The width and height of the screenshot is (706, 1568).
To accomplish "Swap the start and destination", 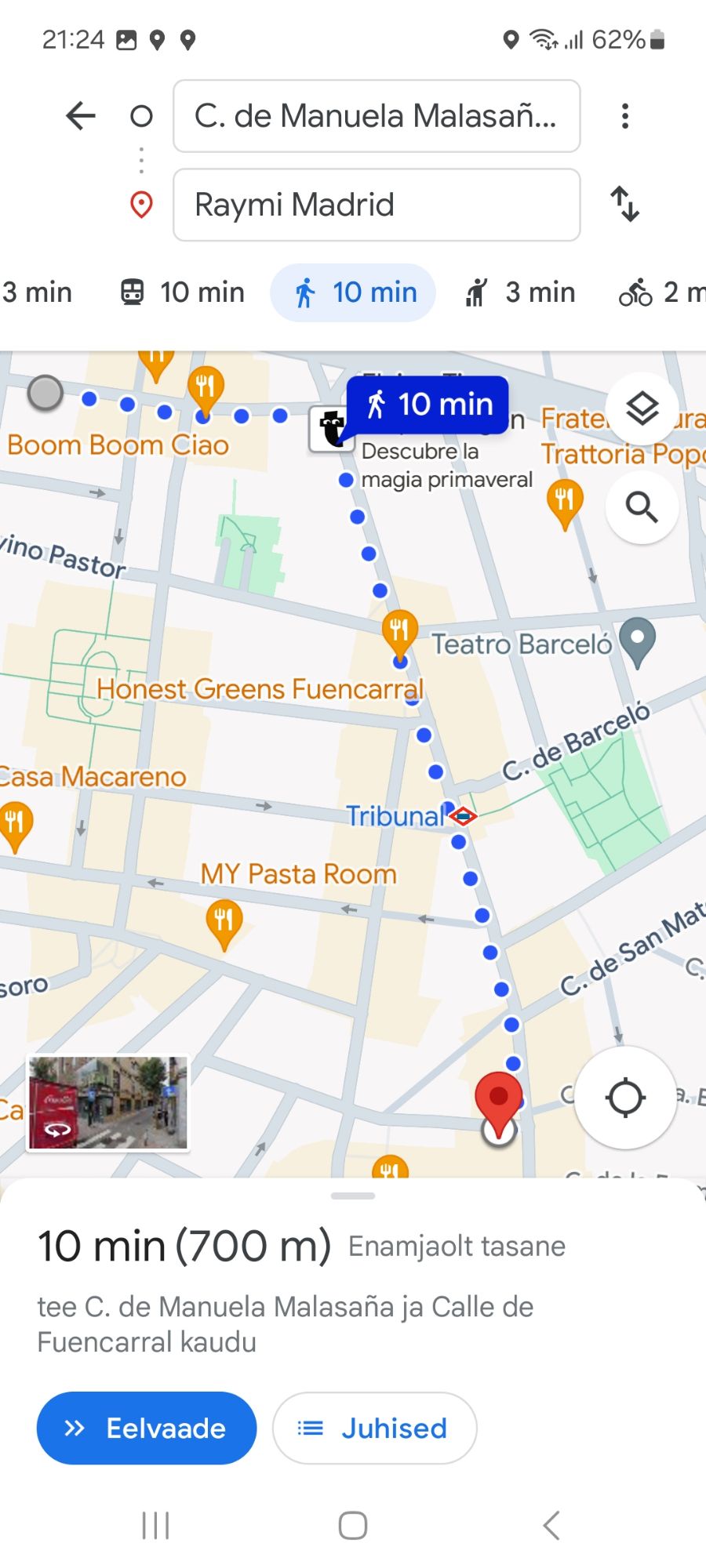I will [x=624, y=205].
